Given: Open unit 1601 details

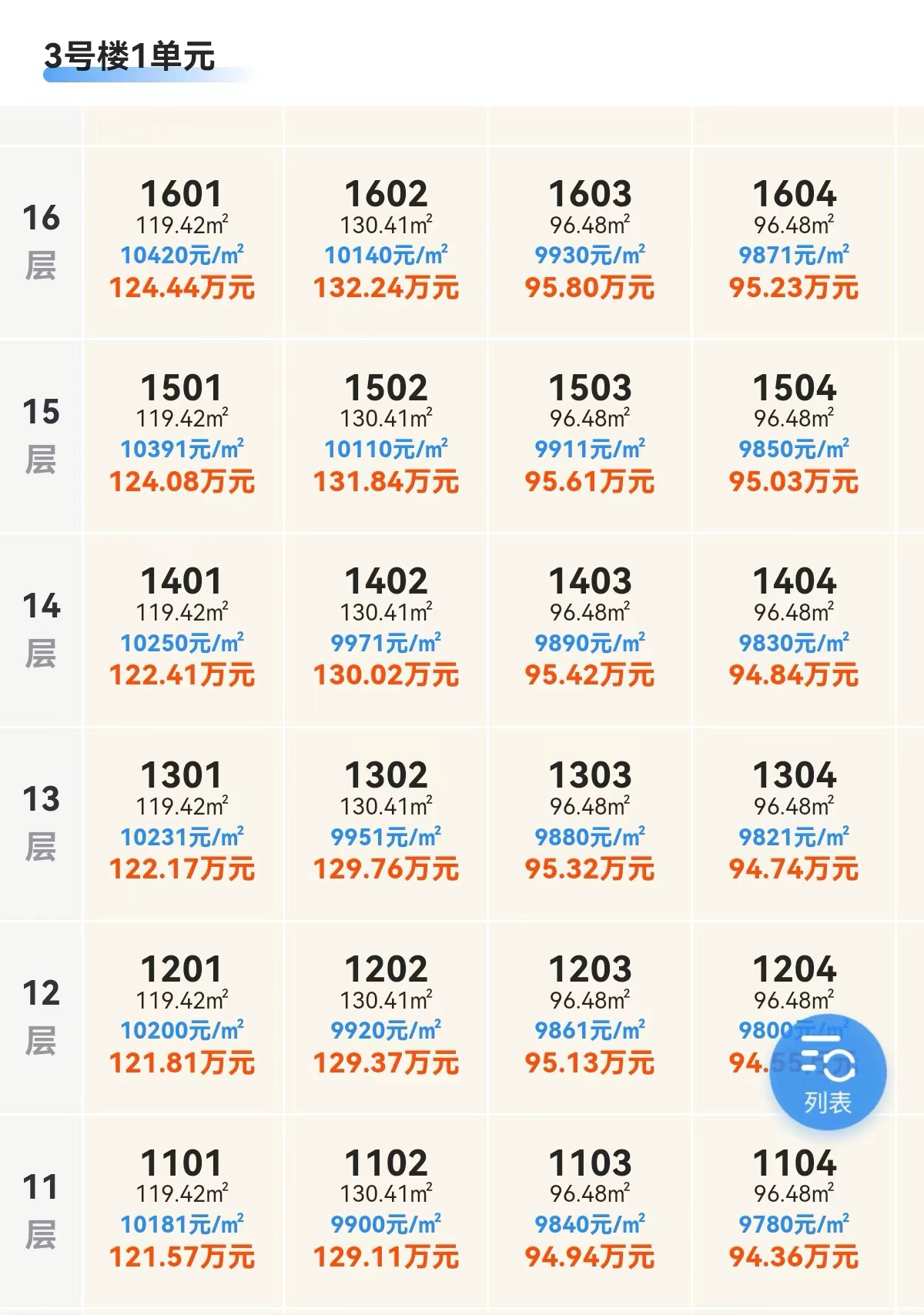Looking at the screenshot, I should [182, 242].
